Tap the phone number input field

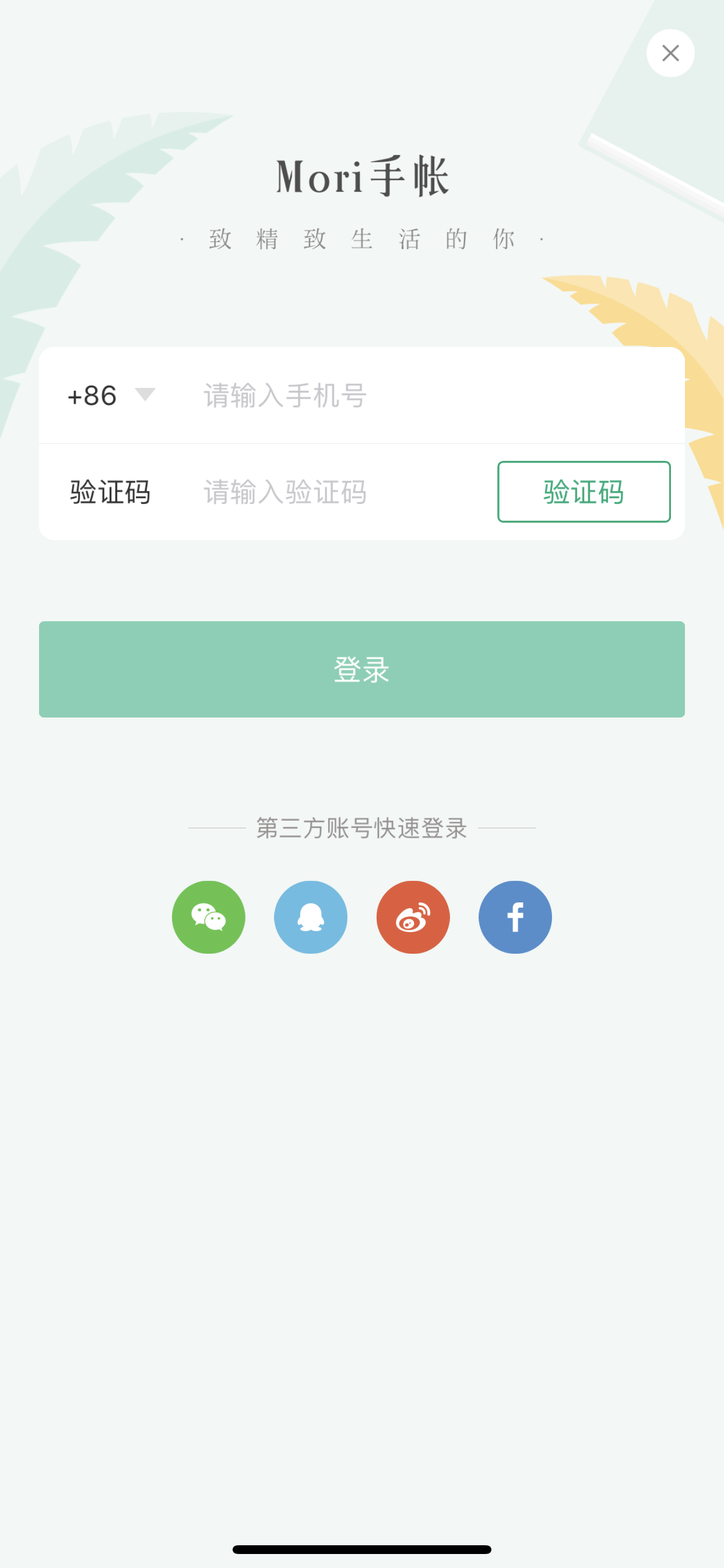point(438,395)
